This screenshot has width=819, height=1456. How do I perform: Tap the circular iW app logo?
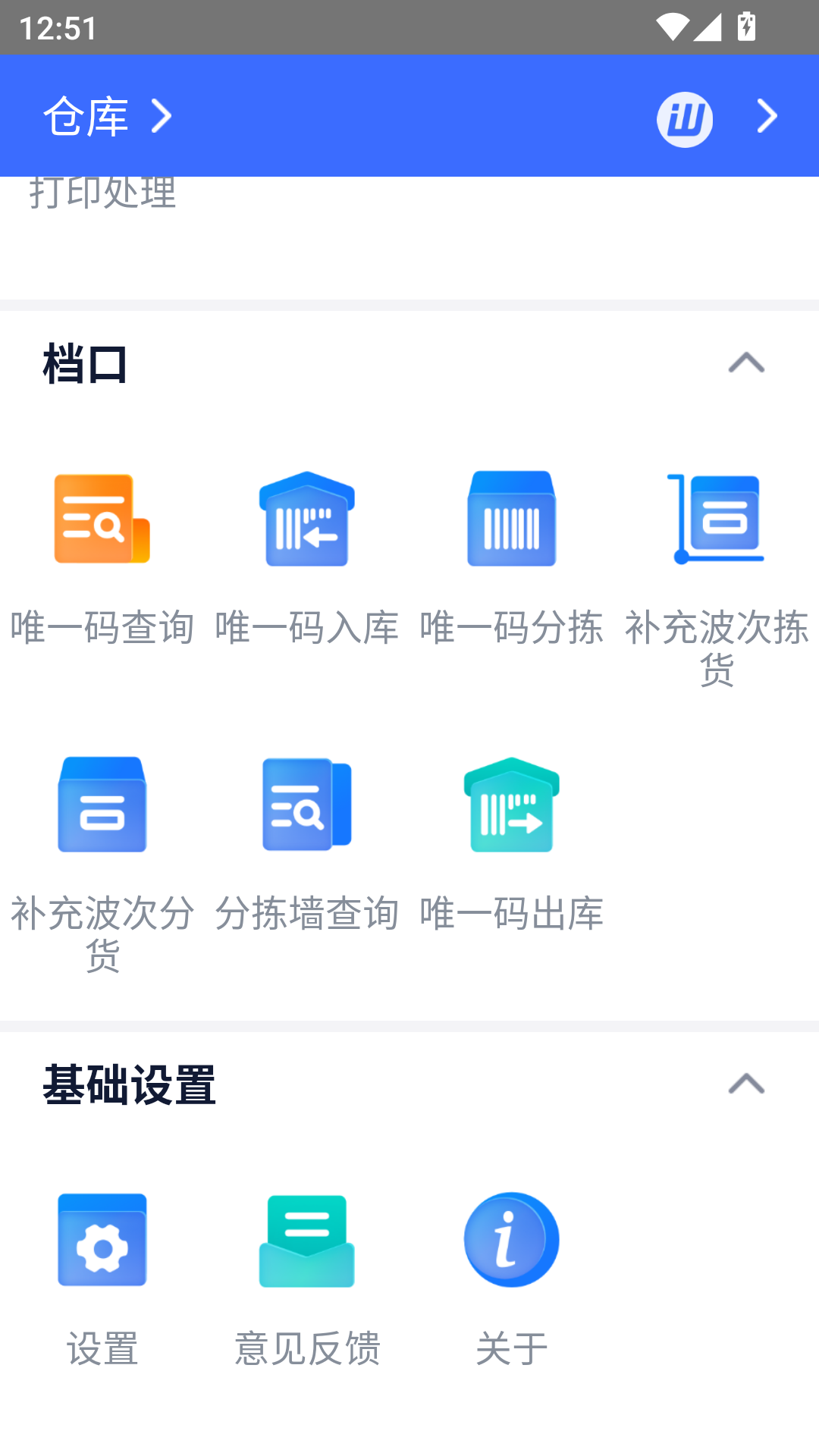(685, 118)
